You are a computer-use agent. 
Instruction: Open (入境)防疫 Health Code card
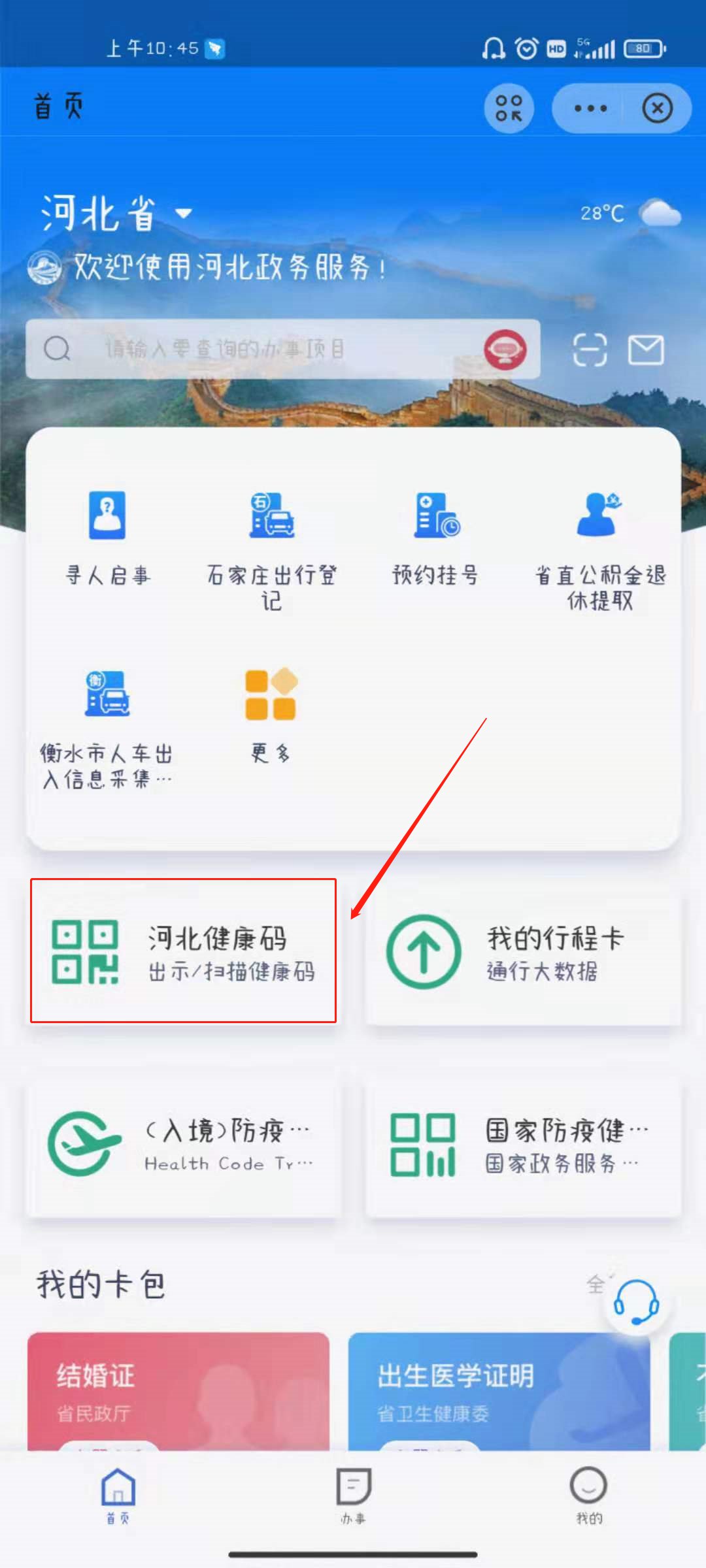tap(183, 1145)
